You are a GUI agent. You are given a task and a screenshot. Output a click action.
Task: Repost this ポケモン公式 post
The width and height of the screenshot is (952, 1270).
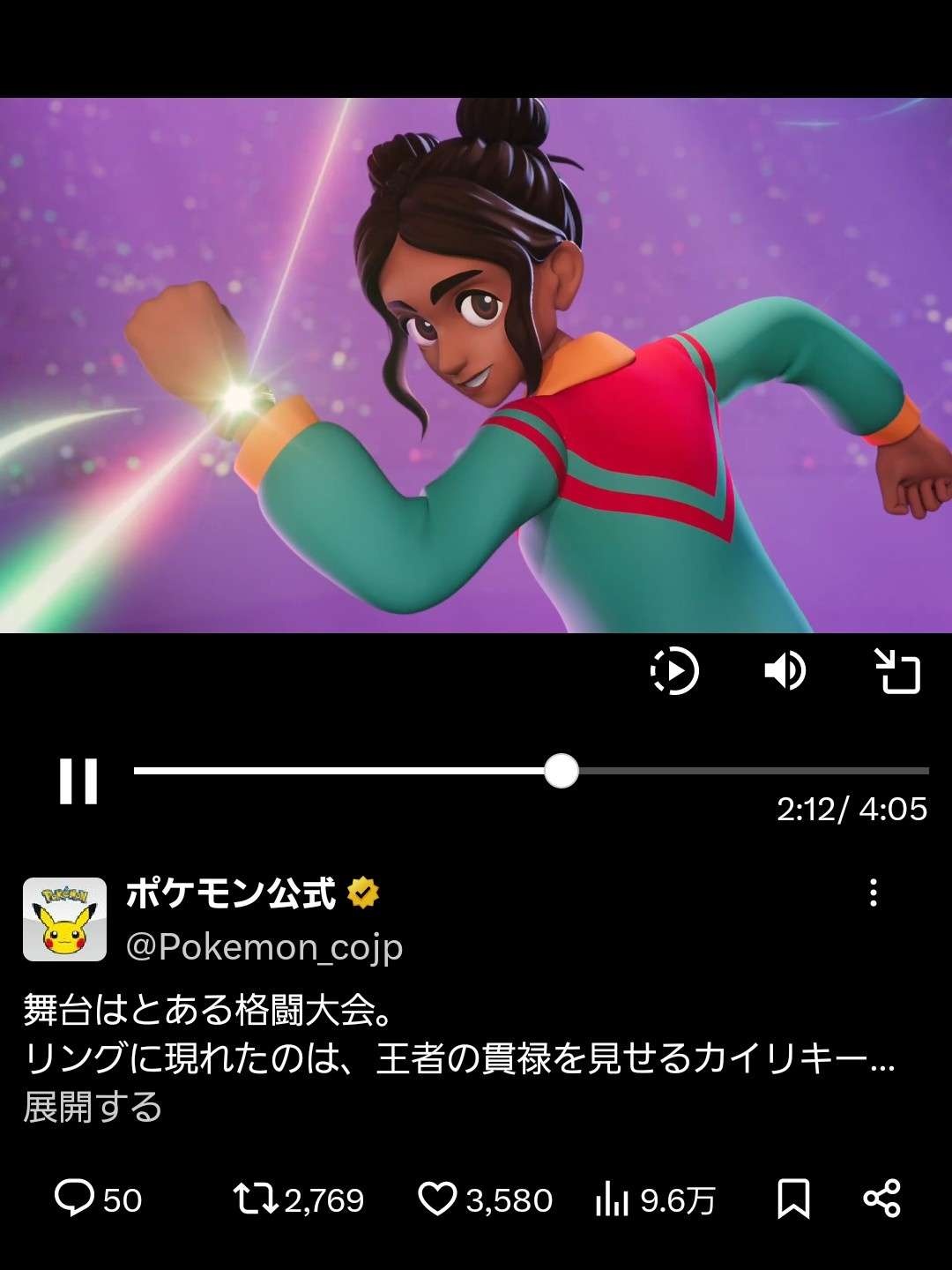298,1199
